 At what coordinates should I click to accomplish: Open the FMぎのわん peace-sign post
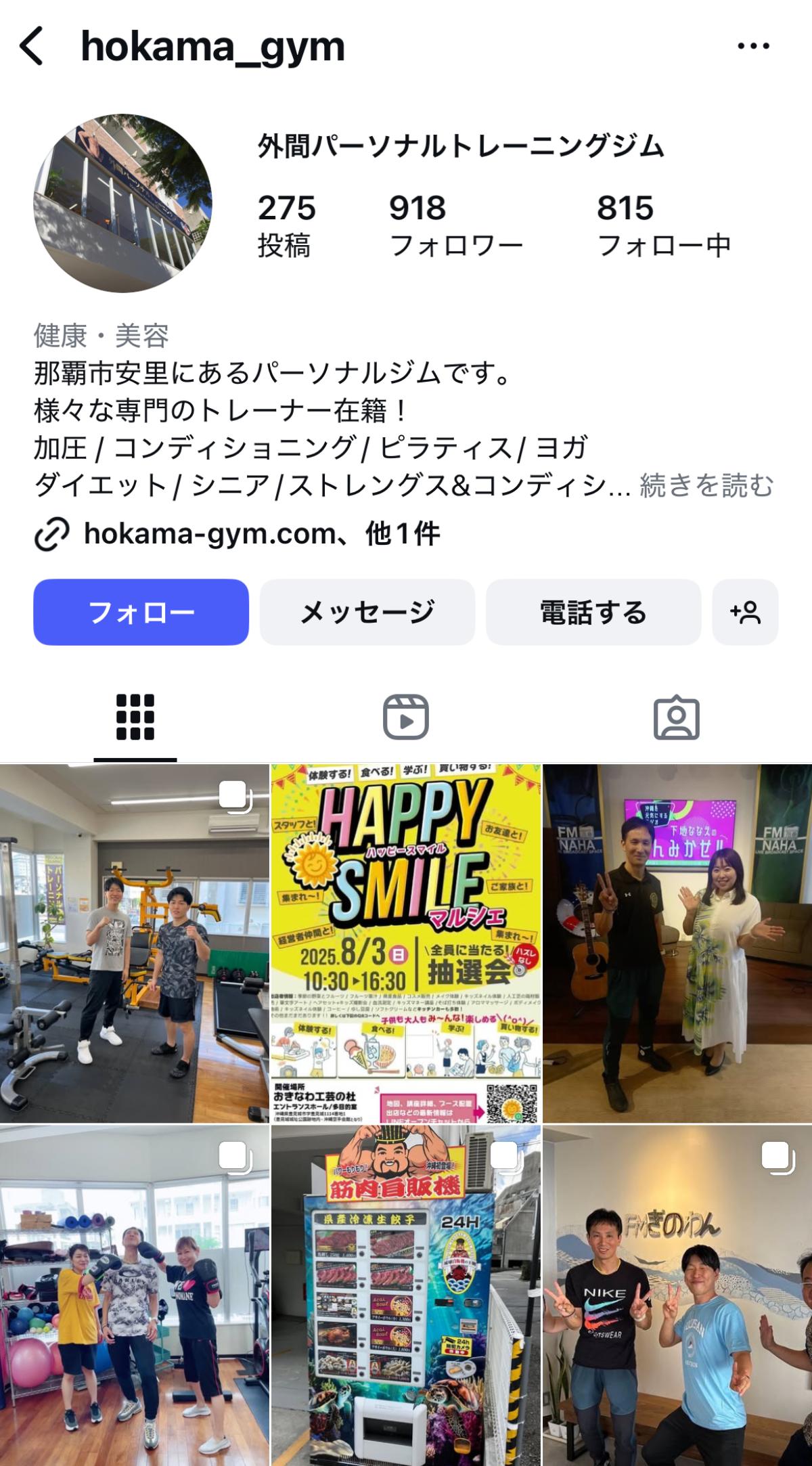[x=677, y=1296]
